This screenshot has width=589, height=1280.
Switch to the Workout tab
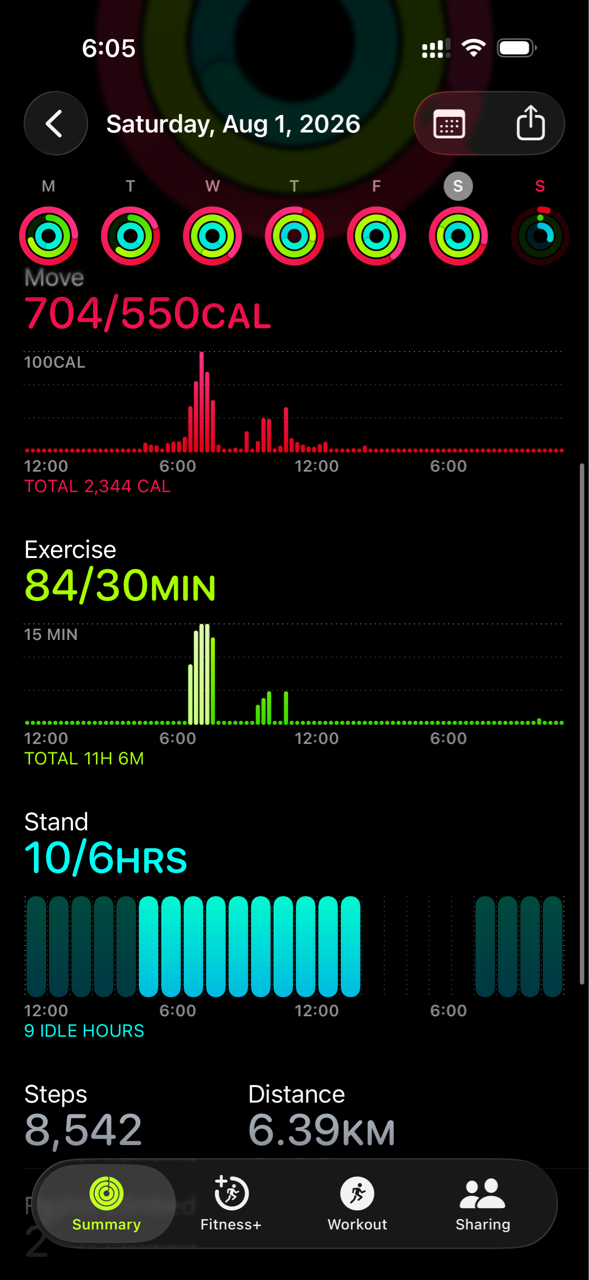click(x=357, y=1203)
